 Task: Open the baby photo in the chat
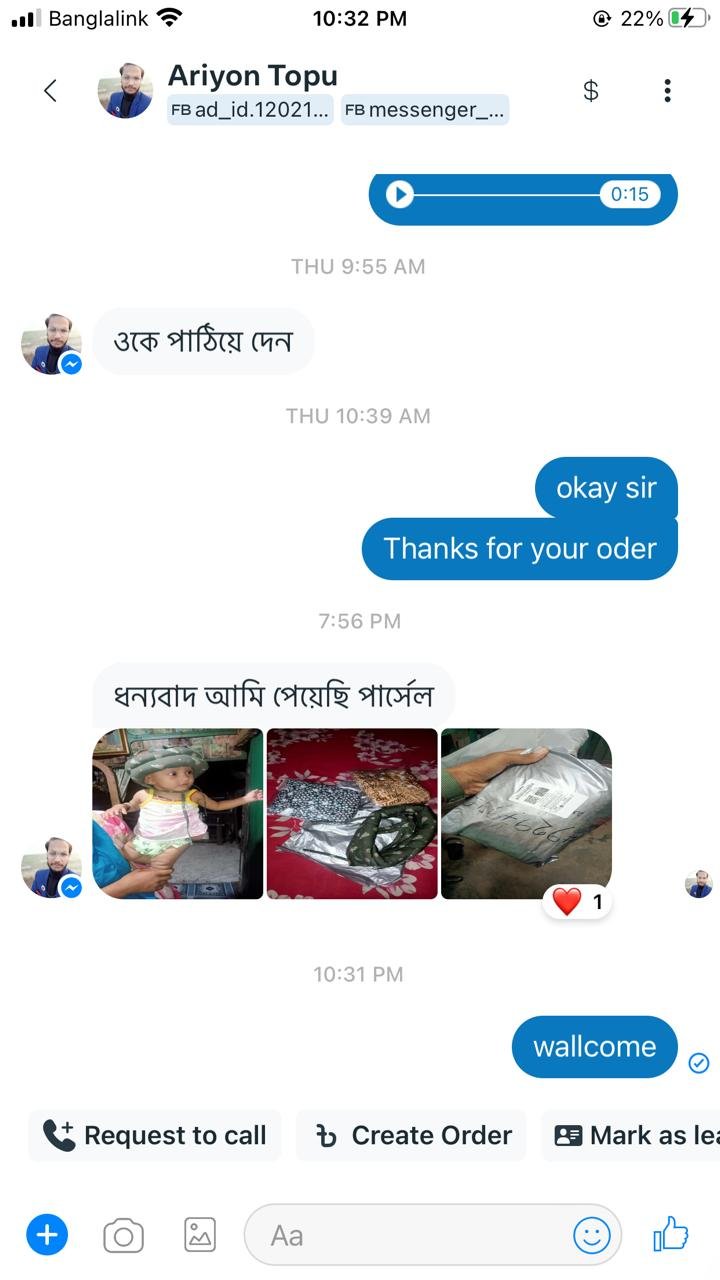click(x=178, y=813)
